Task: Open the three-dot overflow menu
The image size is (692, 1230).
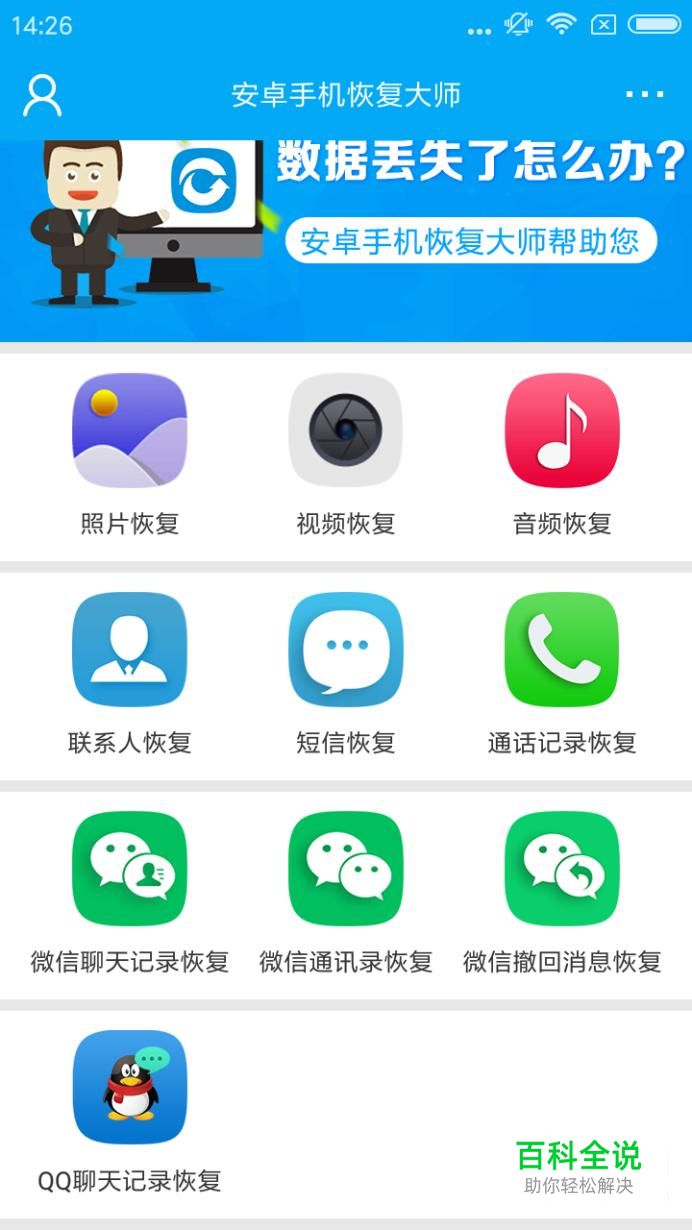Action: point(644,94)
